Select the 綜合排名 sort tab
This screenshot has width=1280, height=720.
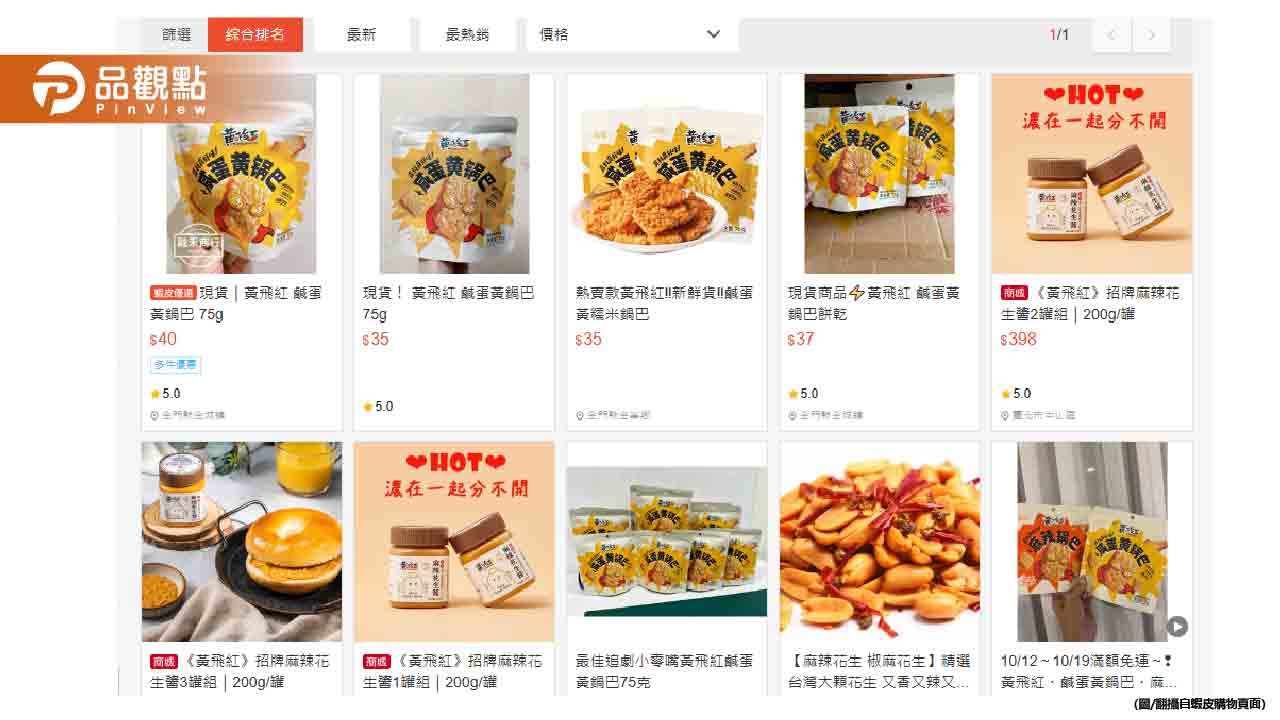255,35
